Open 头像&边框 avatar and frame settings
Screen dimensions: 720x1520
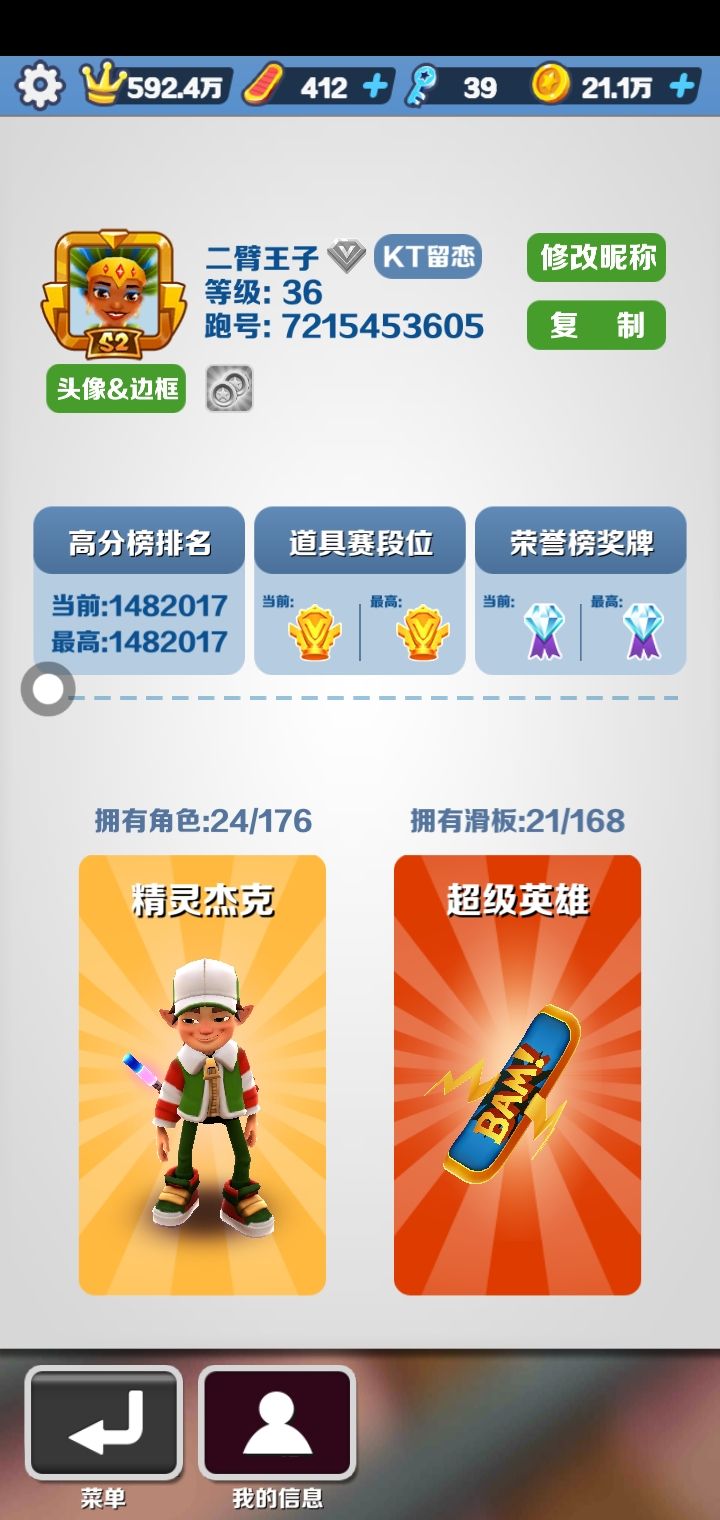pyautogui.click(x=116, y=388)
